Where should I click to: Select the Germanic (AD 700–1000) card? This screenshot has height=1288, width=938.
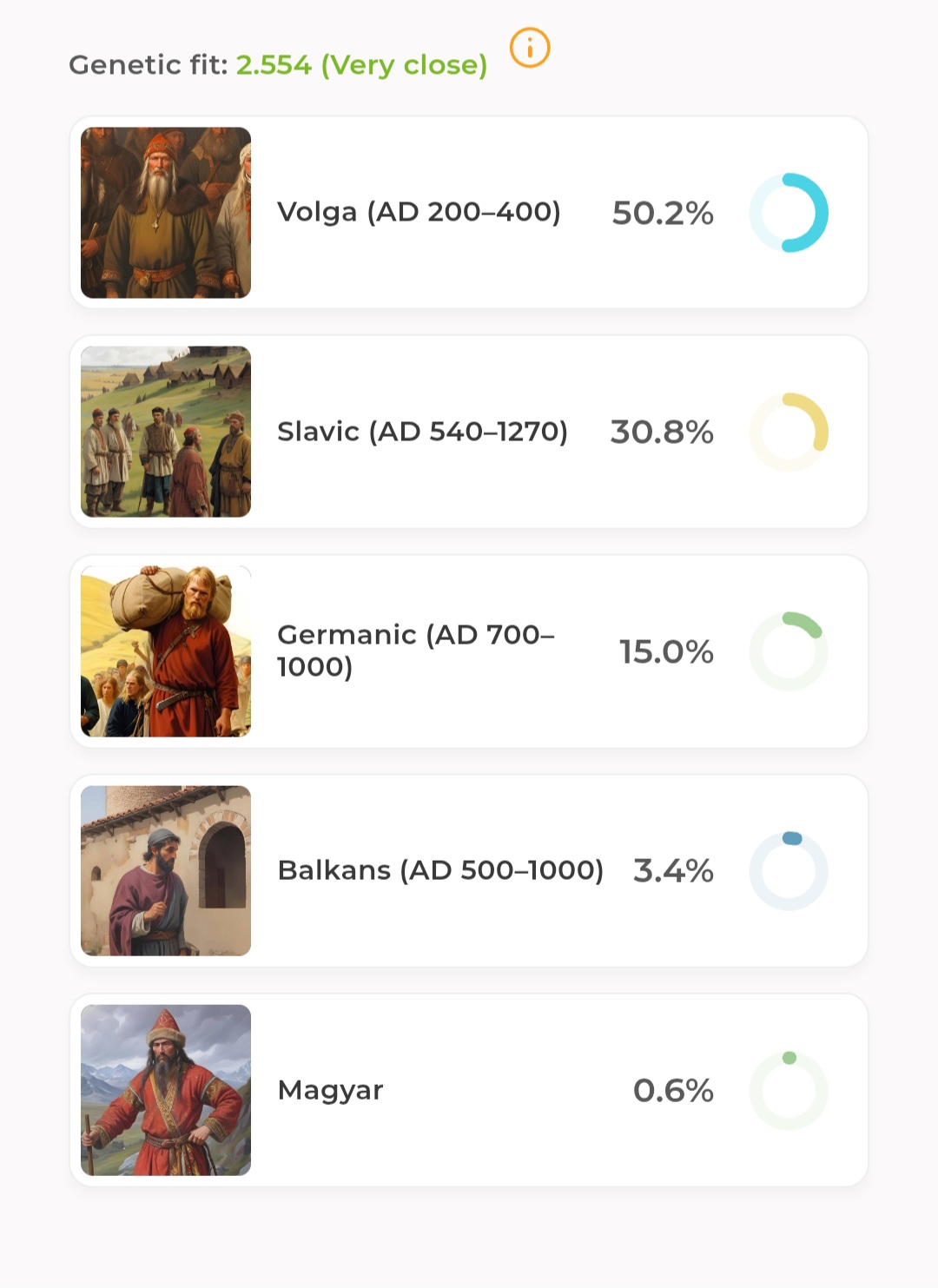pyautogui.click(x=469, y=651)
